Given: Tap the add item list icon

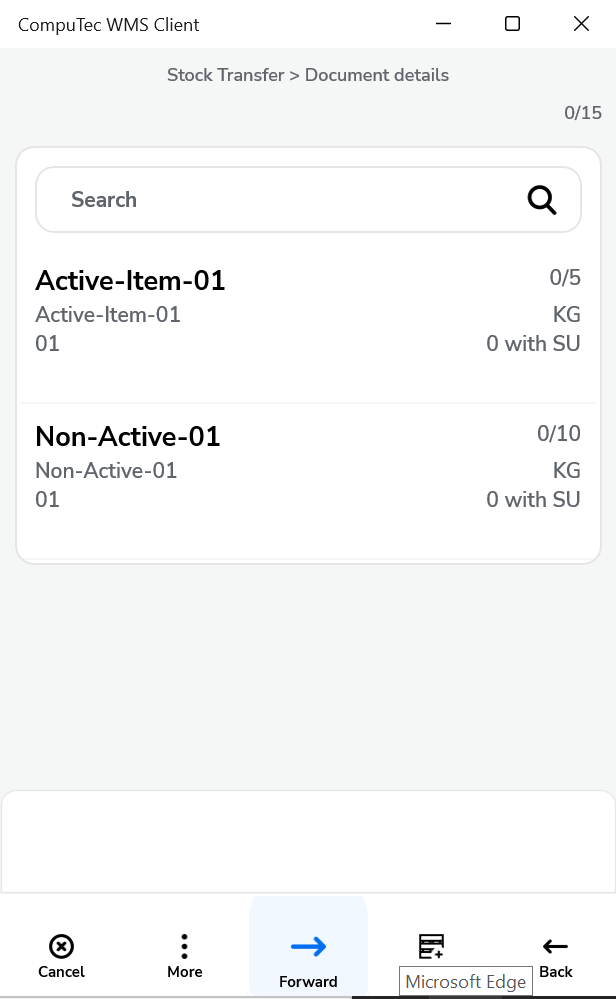Looking at the screenshot, I should pyautogui.click(x=431, y=946).
